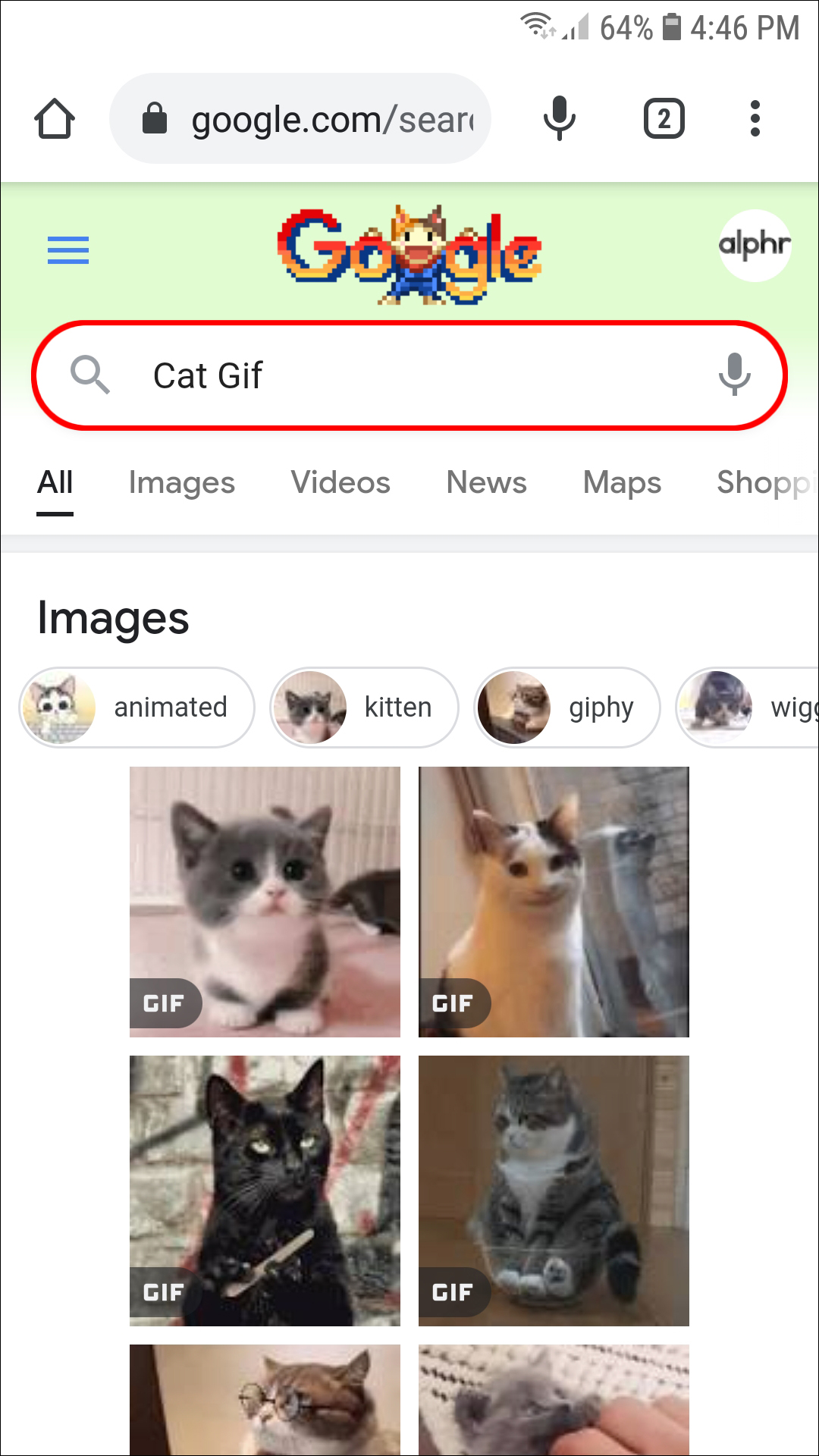Open the black cat with knife GIF
The width and height of the screenshot is (819, 1456).
[x=265, y=1190]
